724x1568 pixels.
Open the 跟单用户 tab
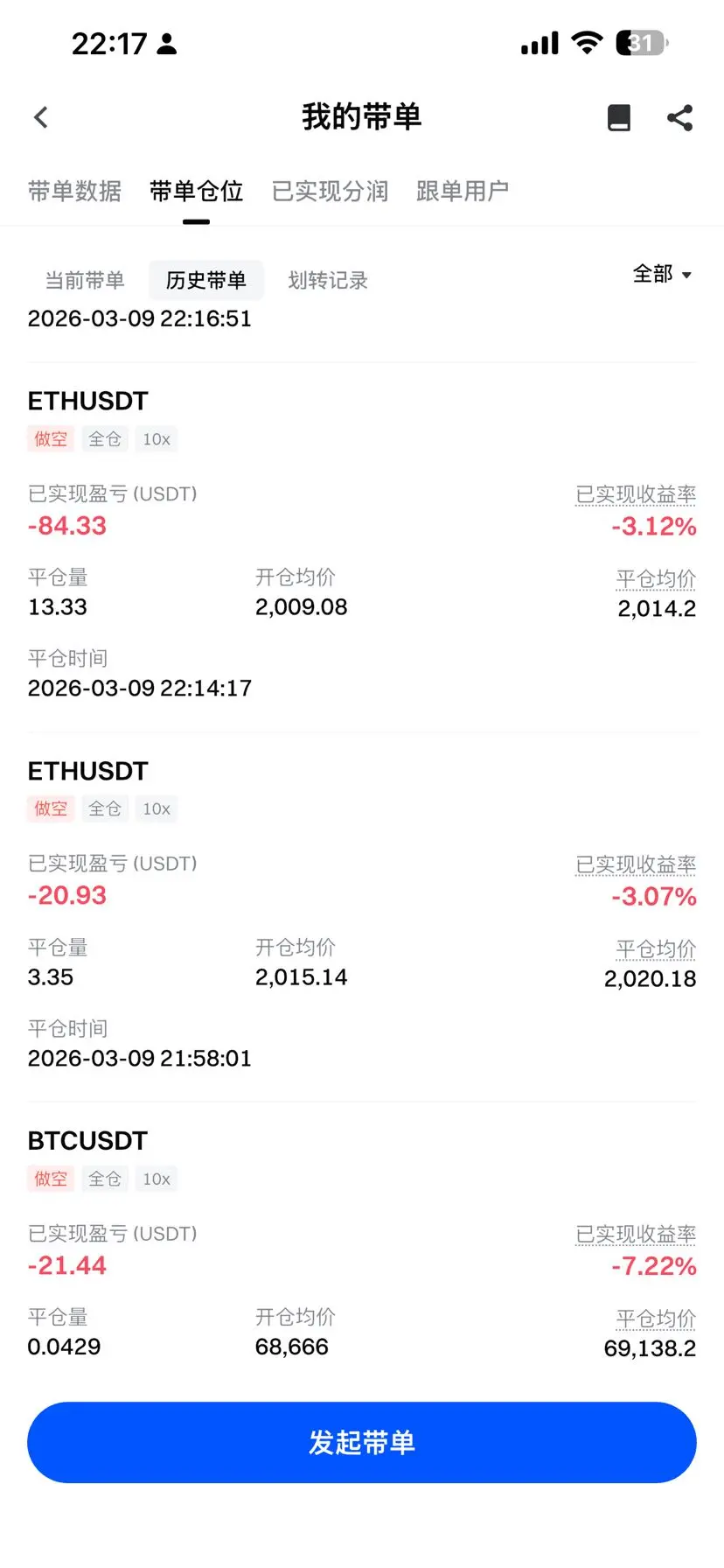tap(462, 191)
